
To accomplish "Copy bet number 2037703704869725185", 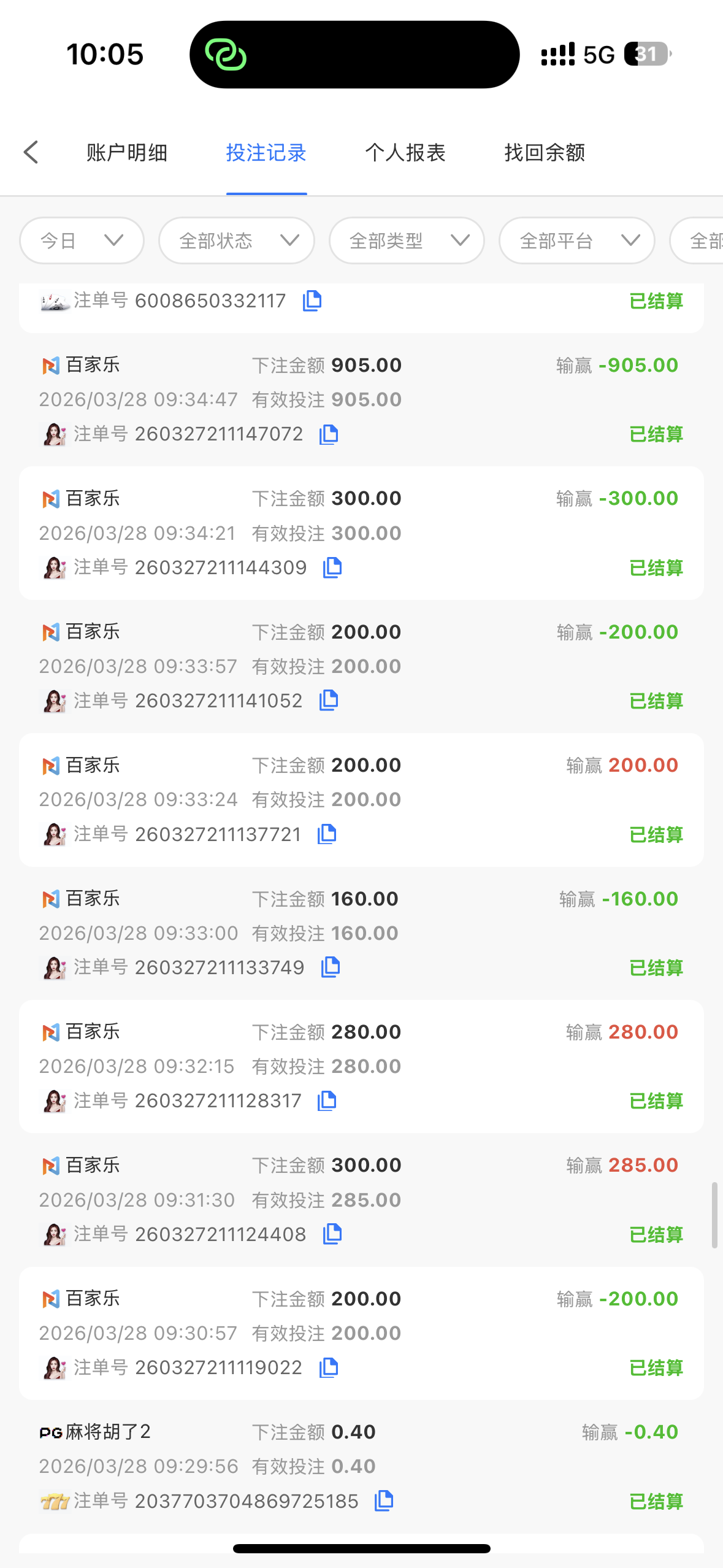I will pos(384,1501).
